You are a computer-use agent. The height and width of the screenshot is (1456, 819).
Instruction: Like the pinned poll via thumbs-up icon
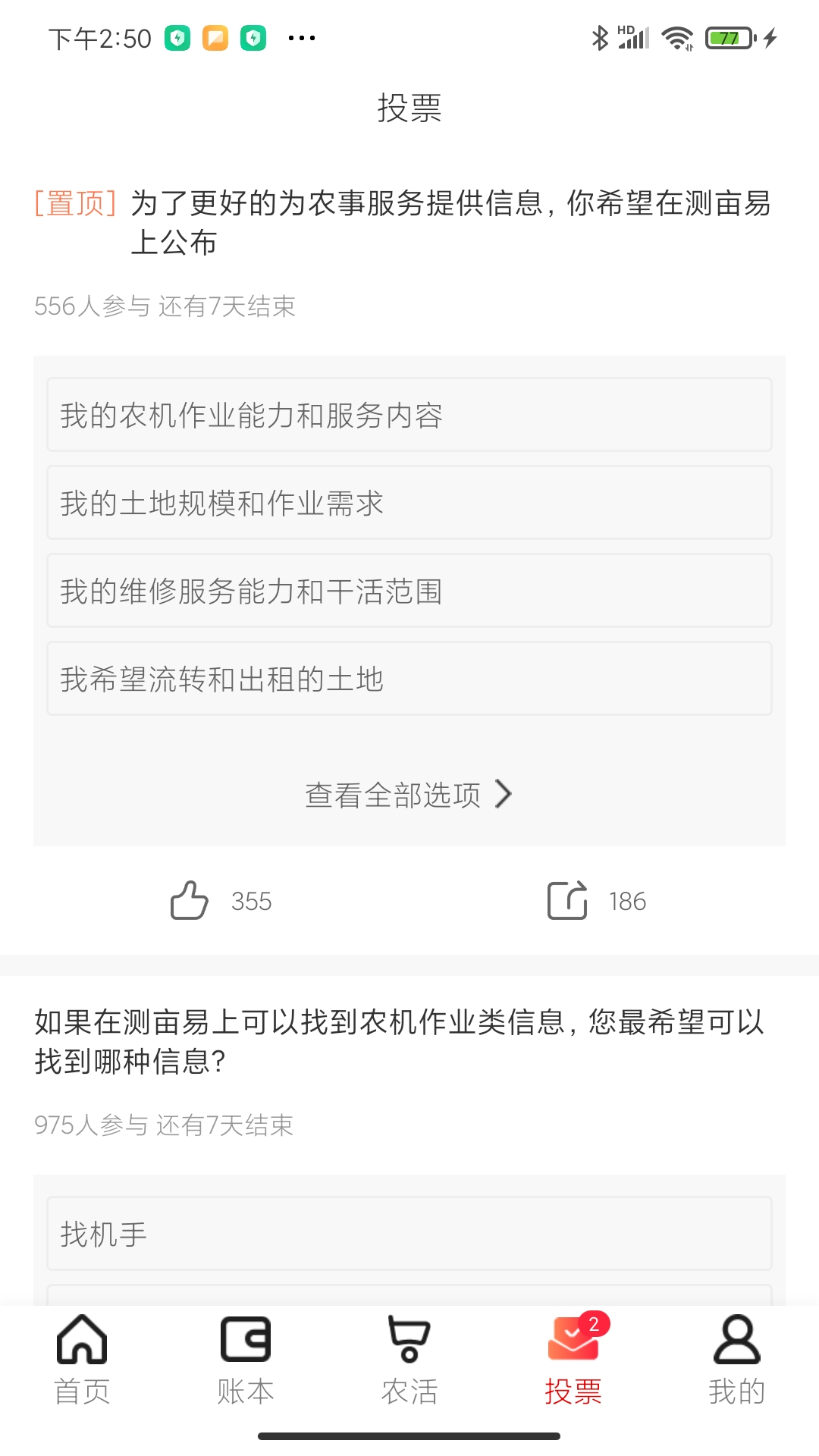192,901
